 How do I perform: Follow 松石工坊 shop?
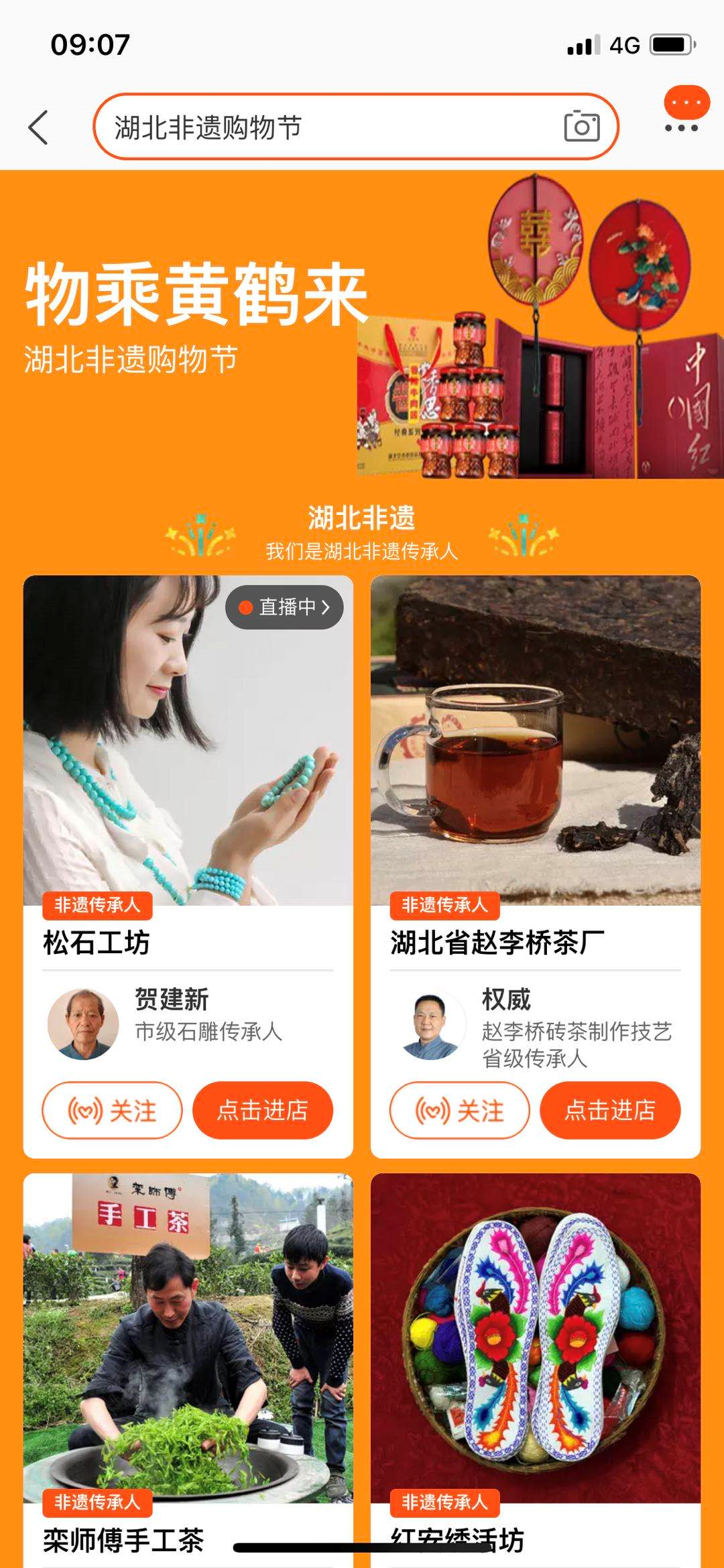[x=112, y=1111]
